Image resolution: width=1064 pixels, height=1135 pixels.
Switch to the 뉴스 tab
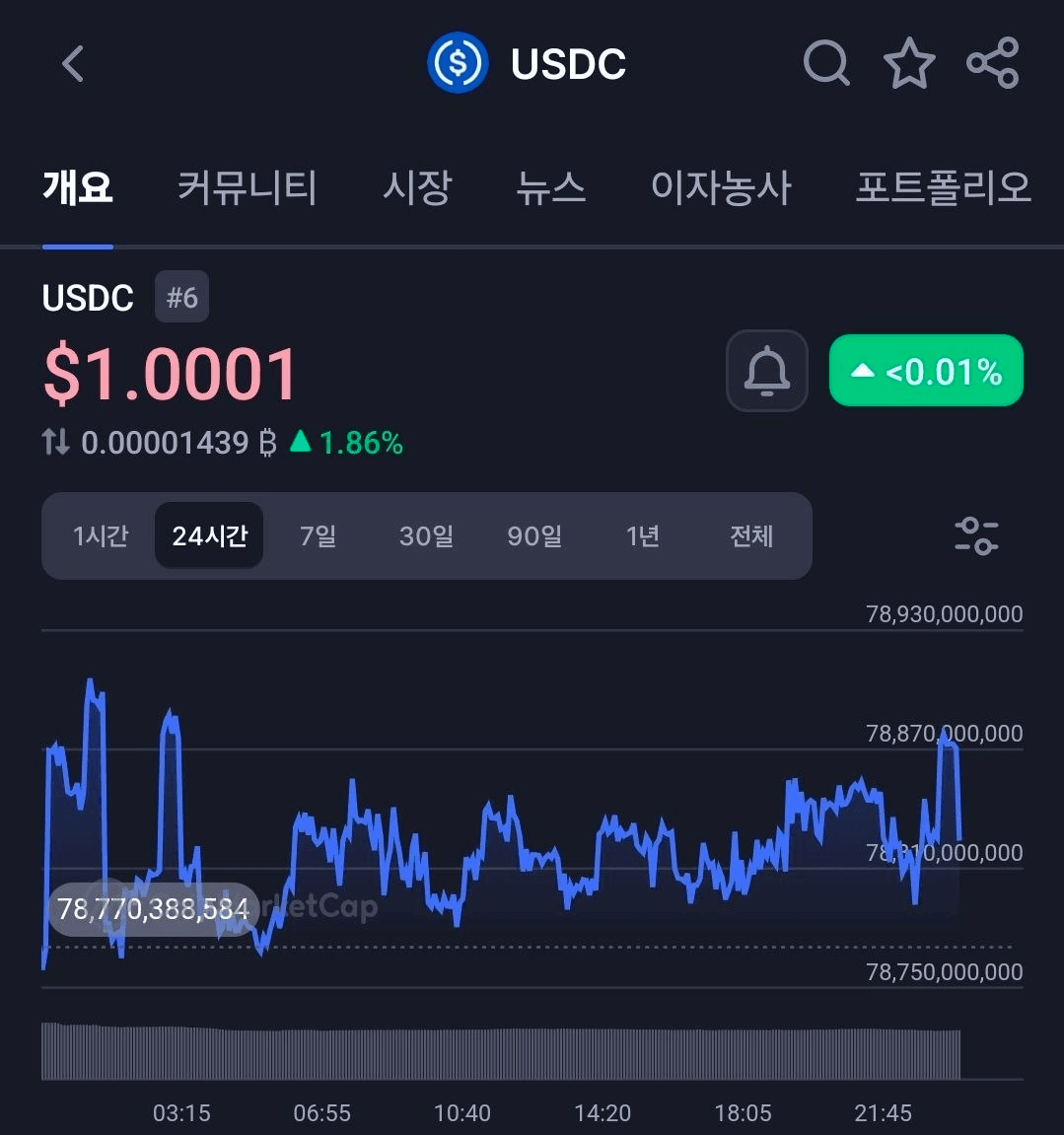(551, 187)
